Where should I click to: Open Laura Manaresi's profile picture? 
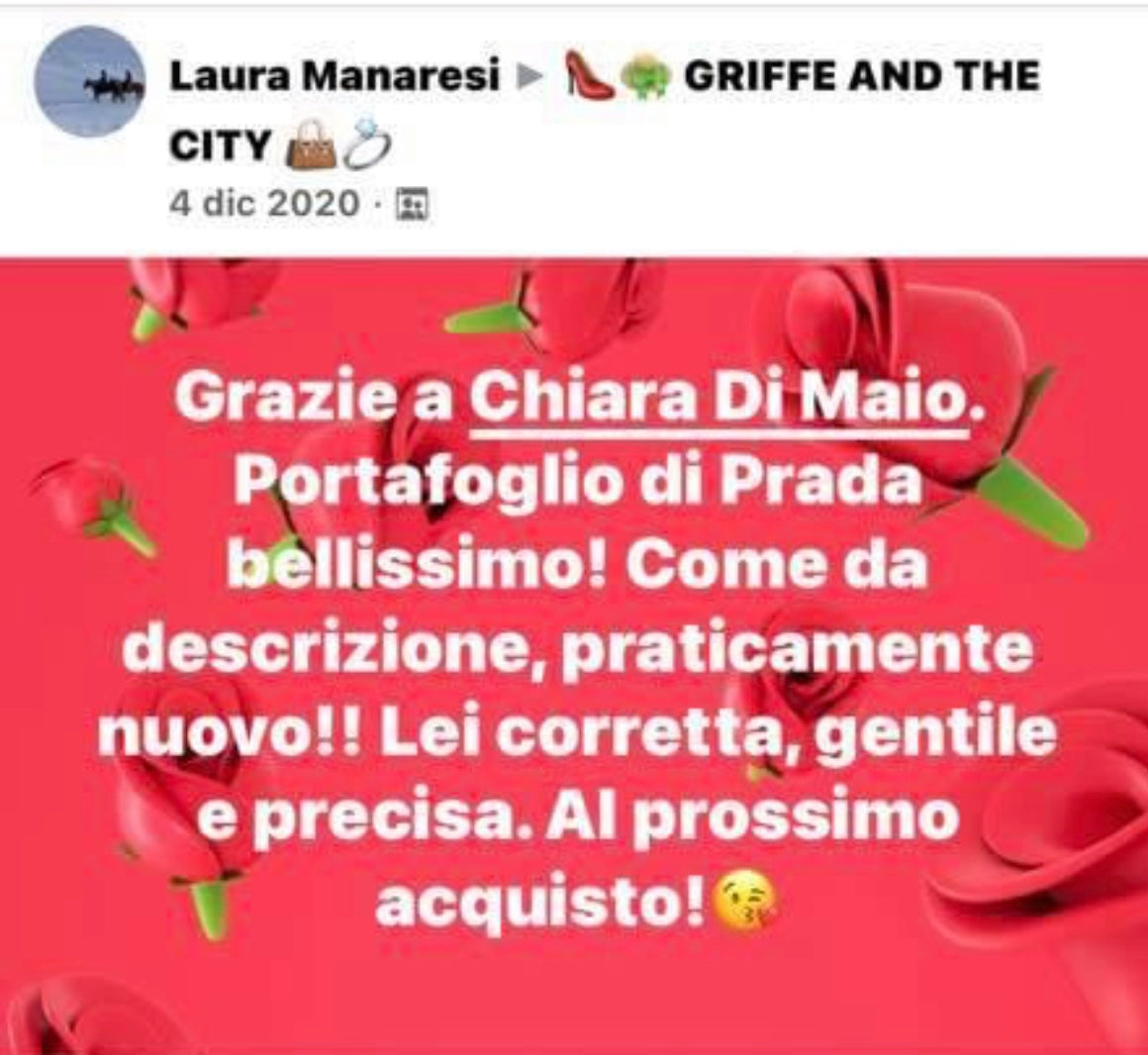coord(90,83)
